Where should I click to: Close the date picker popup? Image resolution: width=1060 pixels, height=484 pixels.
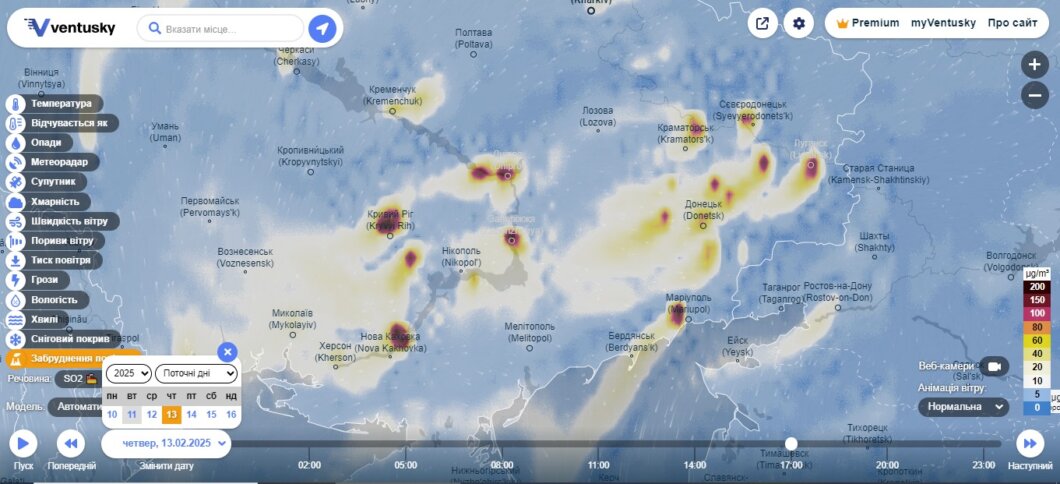click(x=227, y=352)
